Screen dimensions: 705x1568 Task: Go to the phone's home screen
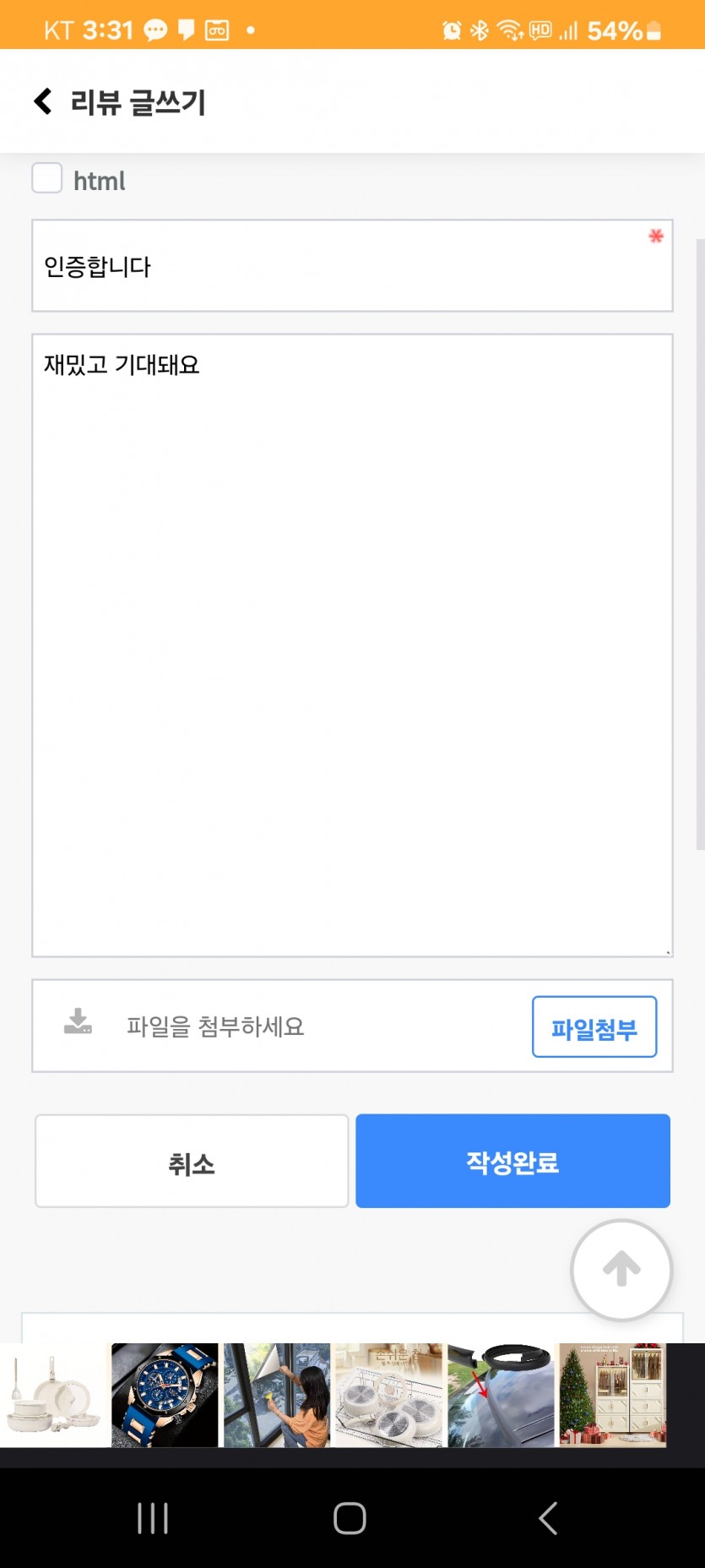350,1518
